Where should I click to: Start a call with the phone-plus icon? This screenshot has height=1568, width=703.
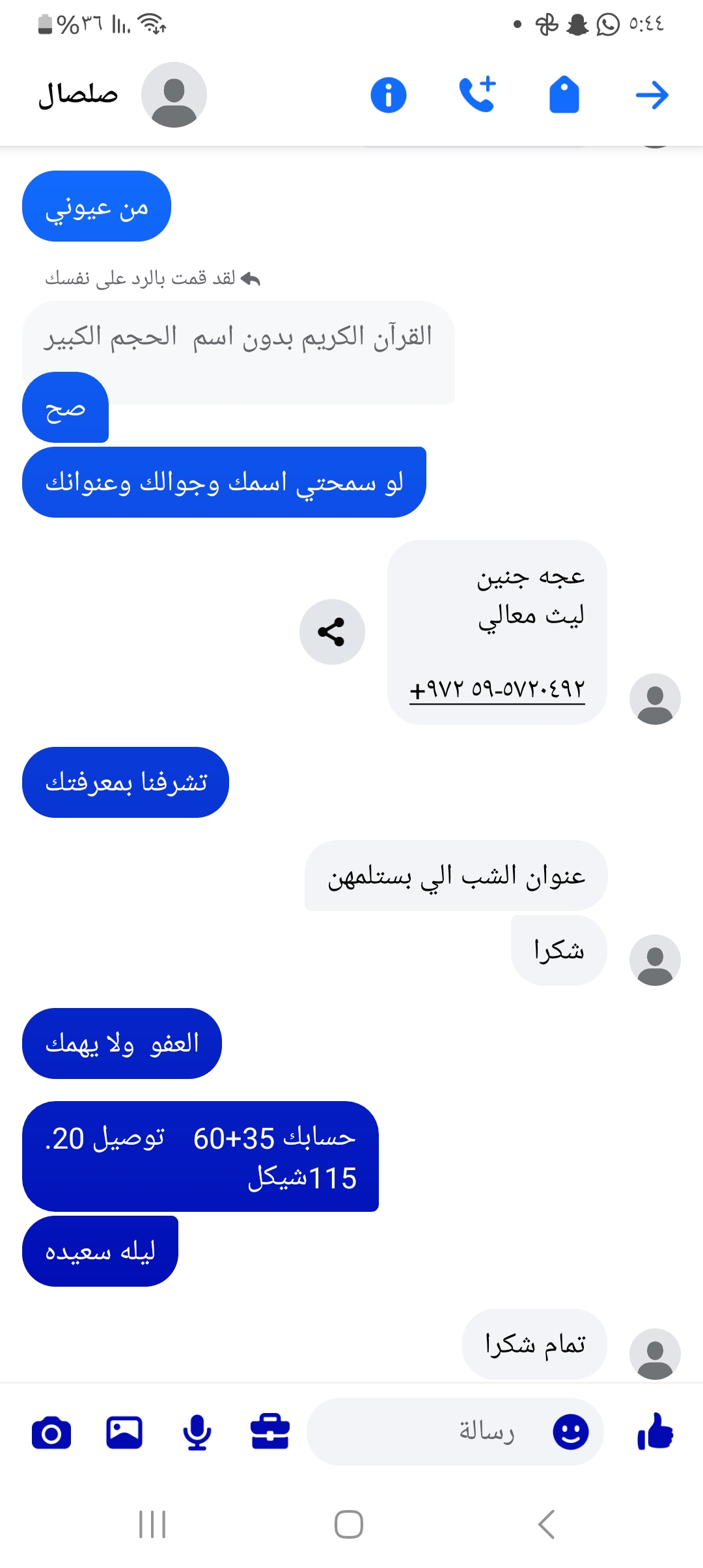(x=477, y=95)
